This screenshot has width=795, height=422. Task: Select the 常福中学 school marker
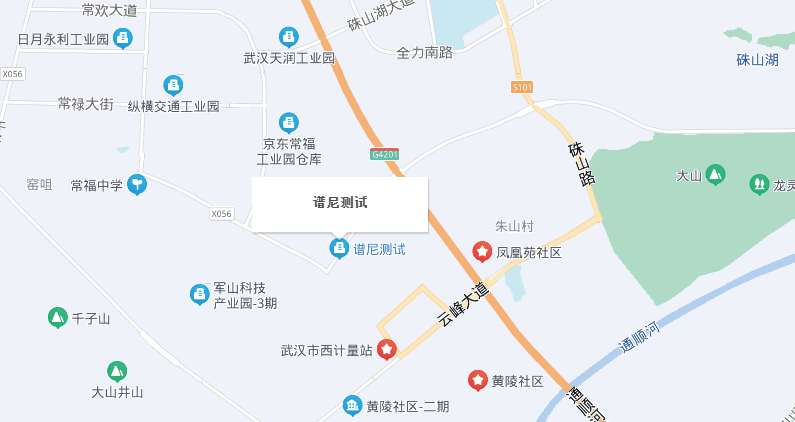point(137,185)
